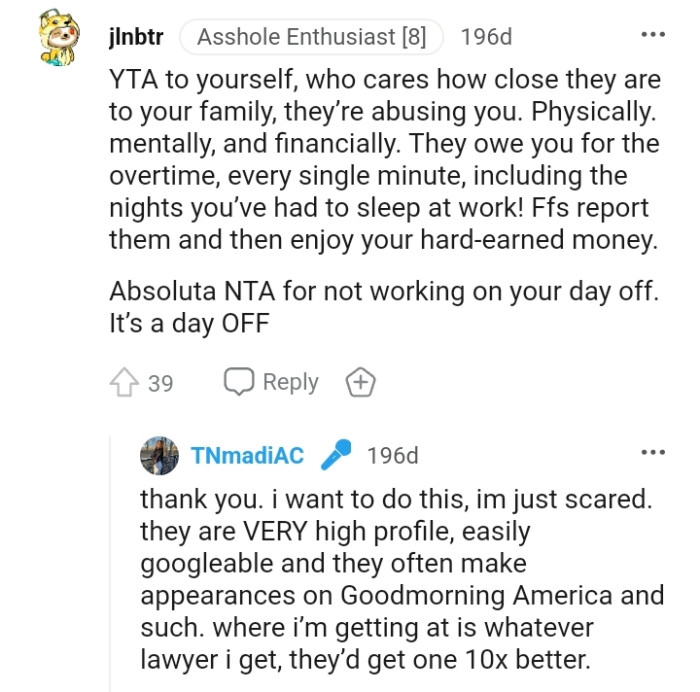The height and width of the screenshot is (692, 700).
Task: Give an award to jlnbtr's comment
Action: pos(360,382)
